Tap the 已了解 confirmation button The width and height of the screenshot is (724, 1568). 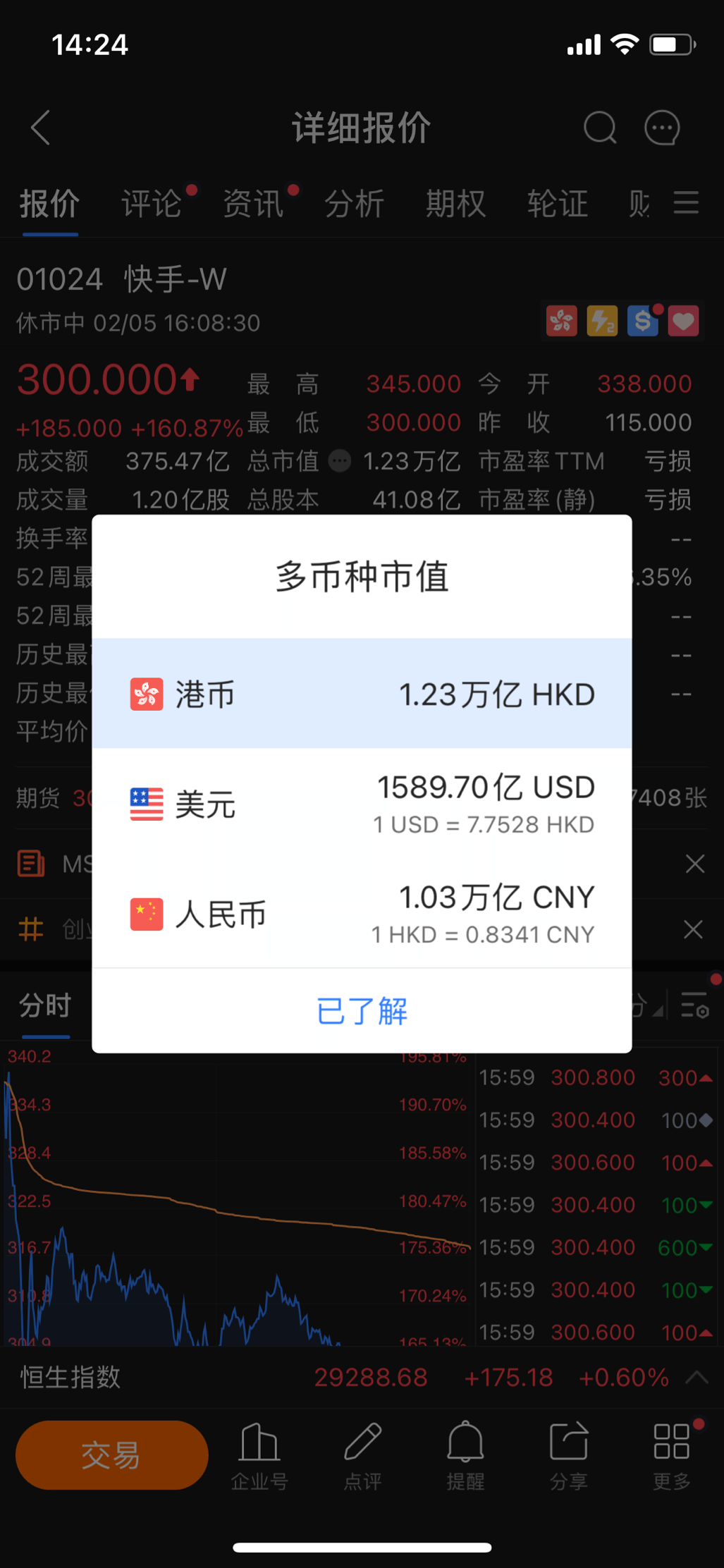362,1011
